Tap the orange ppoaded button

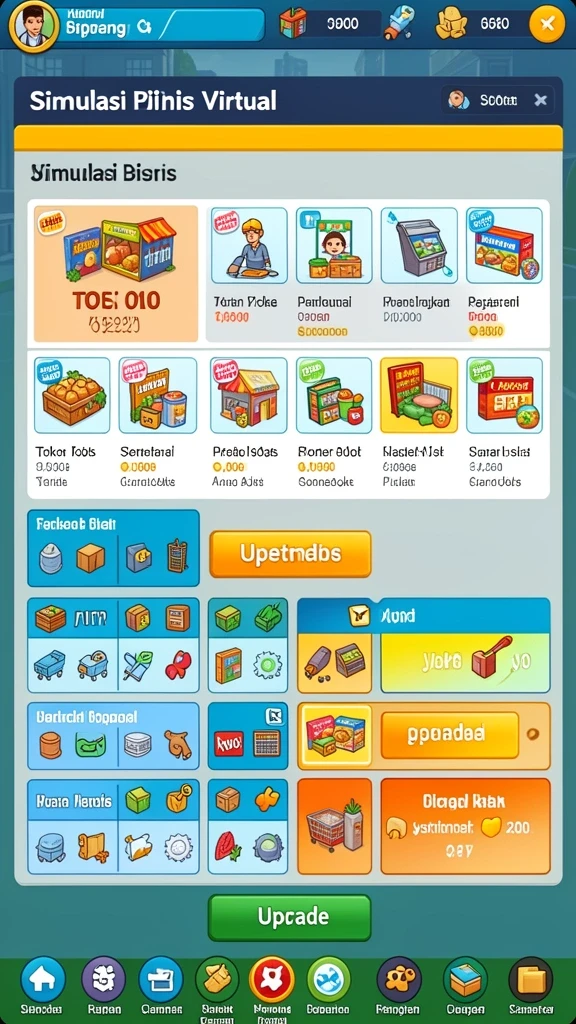449,735
